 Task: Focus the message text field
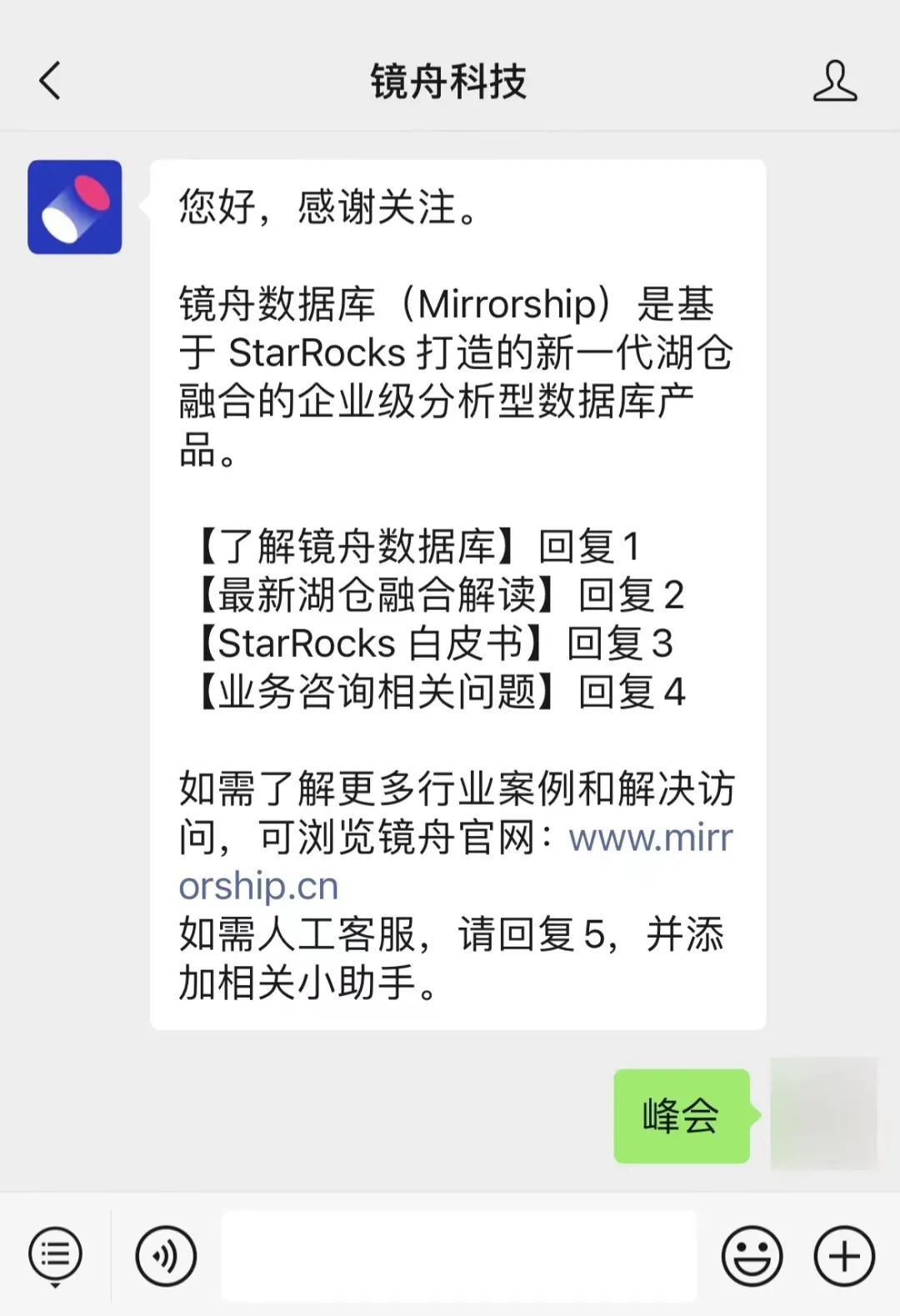(x=458, y=1255)
